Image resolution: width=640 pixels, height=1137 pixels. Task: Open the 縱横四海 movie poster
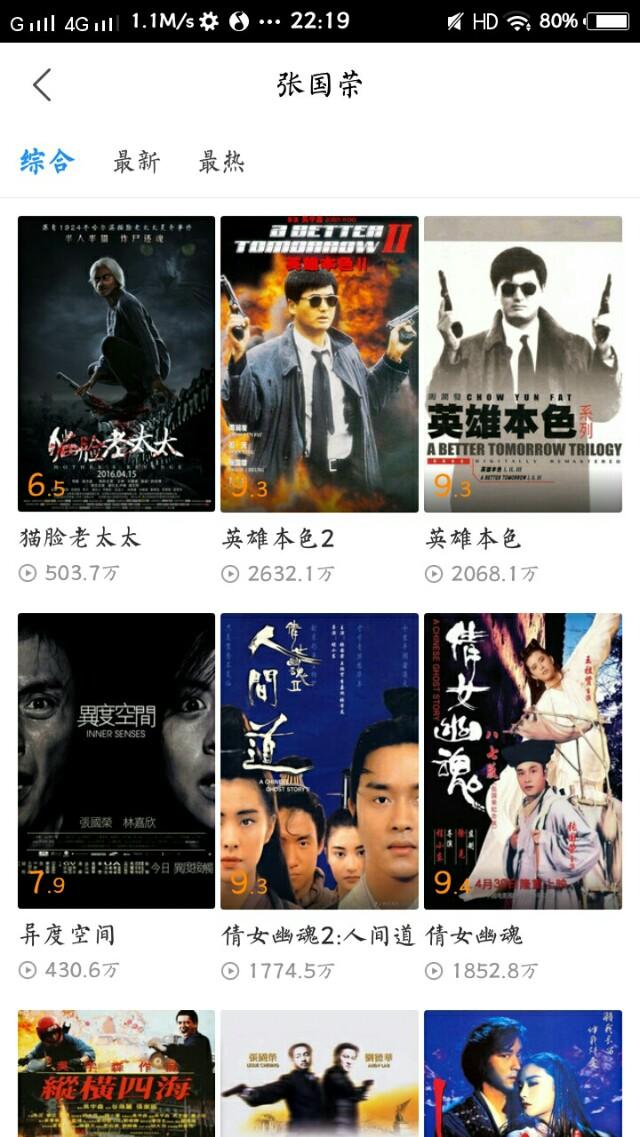pyautogui.click(x=116, y=1073)
